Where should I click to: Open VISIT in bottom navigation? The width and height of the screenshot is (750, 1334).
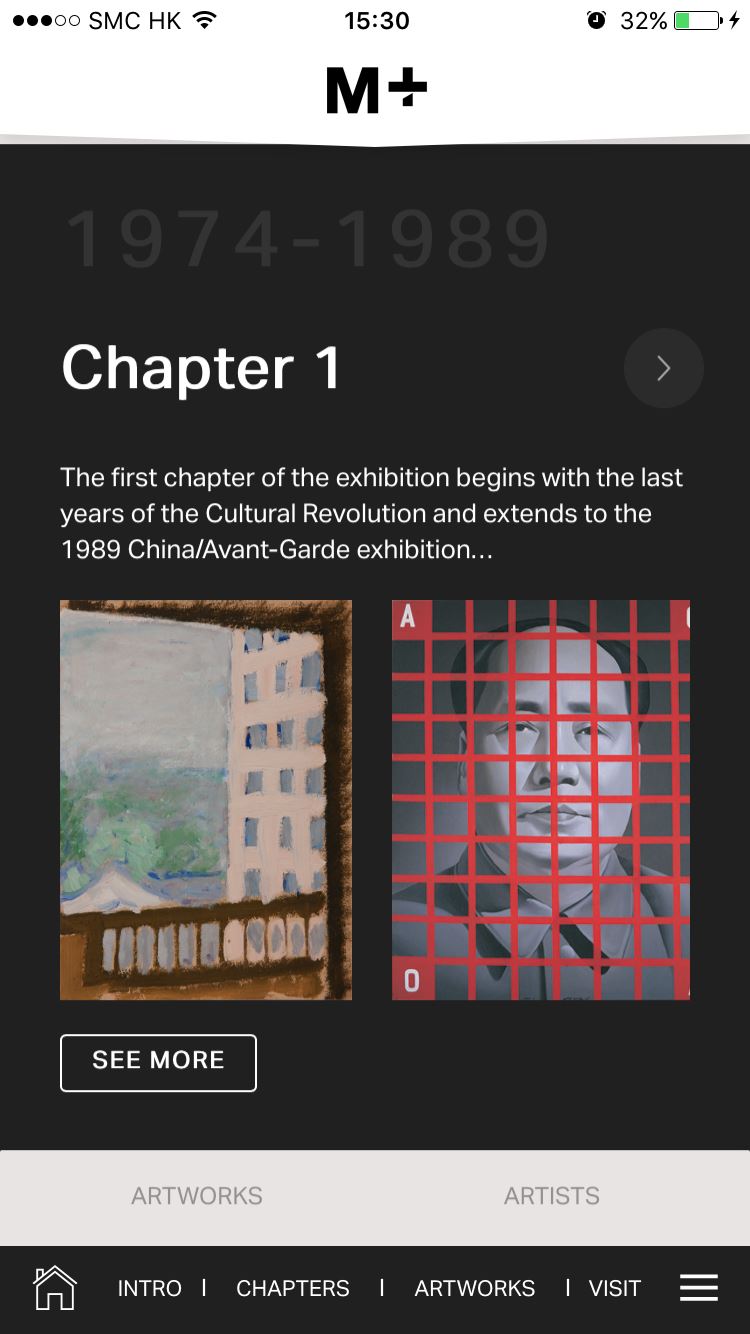click(615, 1289)
